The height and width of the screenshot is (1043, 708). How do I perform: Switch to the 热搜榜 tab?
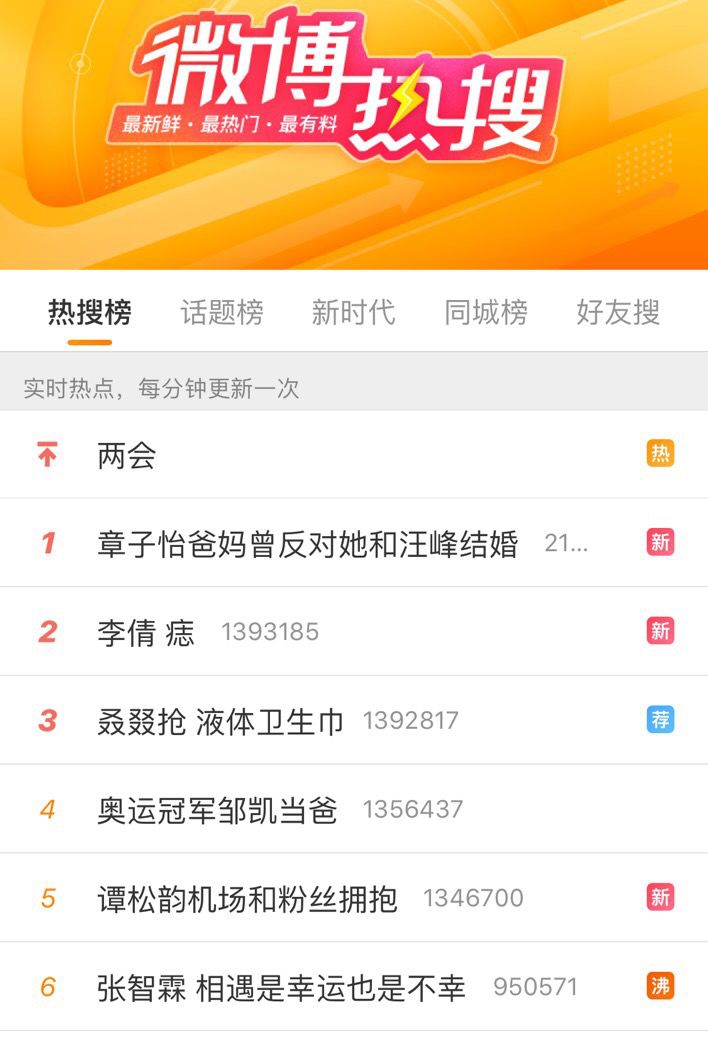tap(90, 312)
